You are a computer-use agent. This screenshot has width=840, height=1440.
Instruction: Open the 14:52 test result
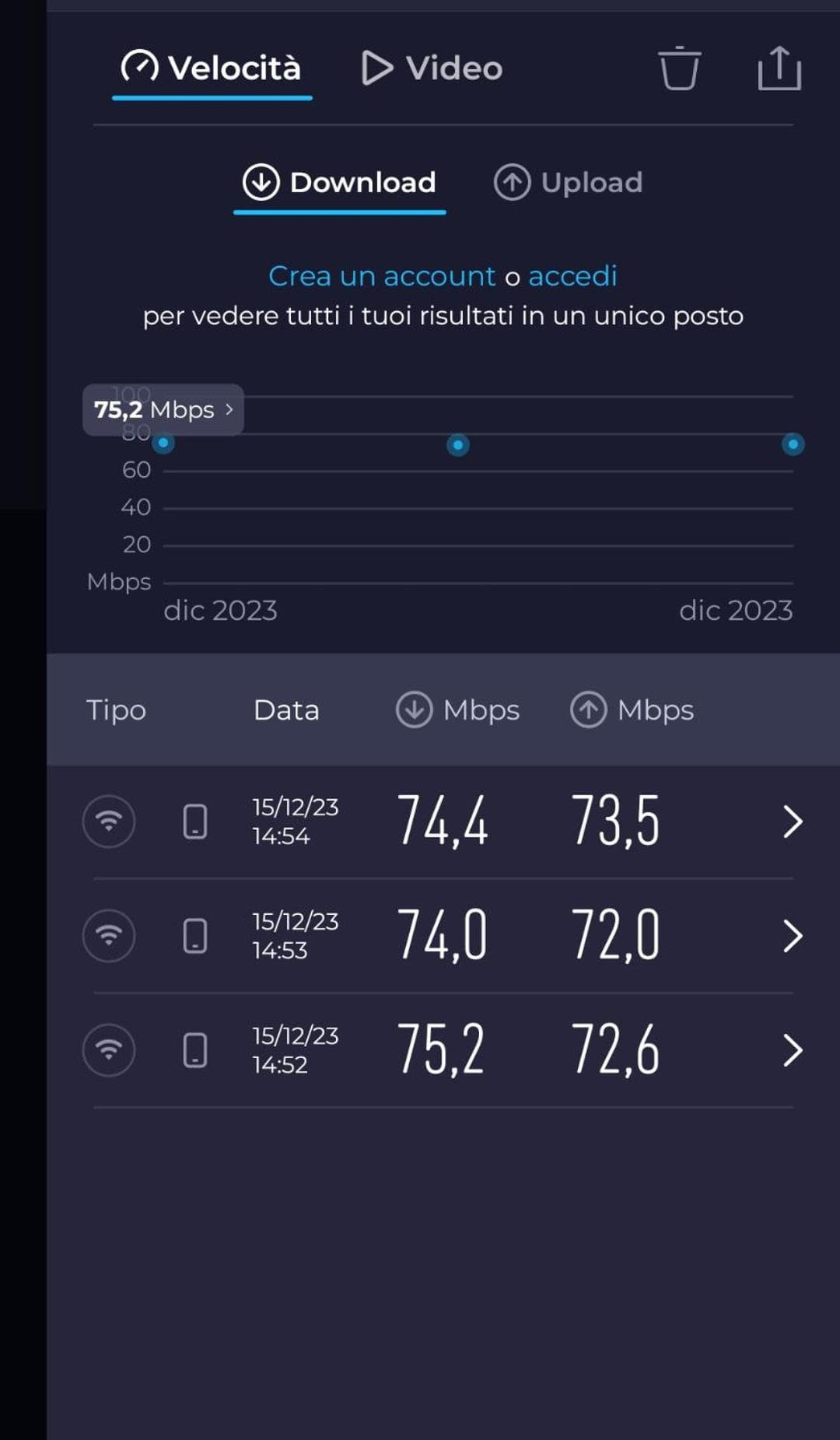443,1050
